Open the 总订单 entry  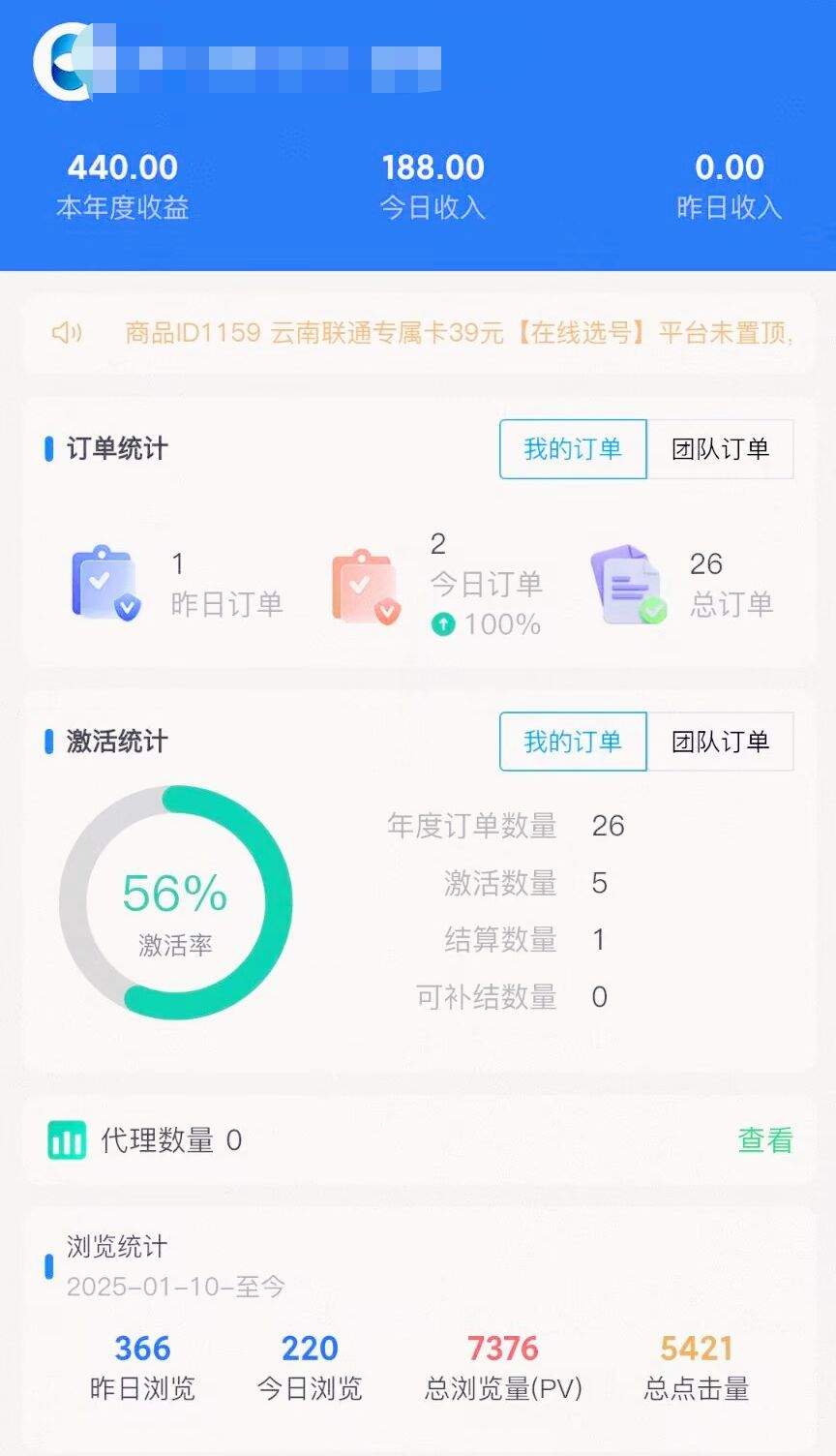click(683, 585)
